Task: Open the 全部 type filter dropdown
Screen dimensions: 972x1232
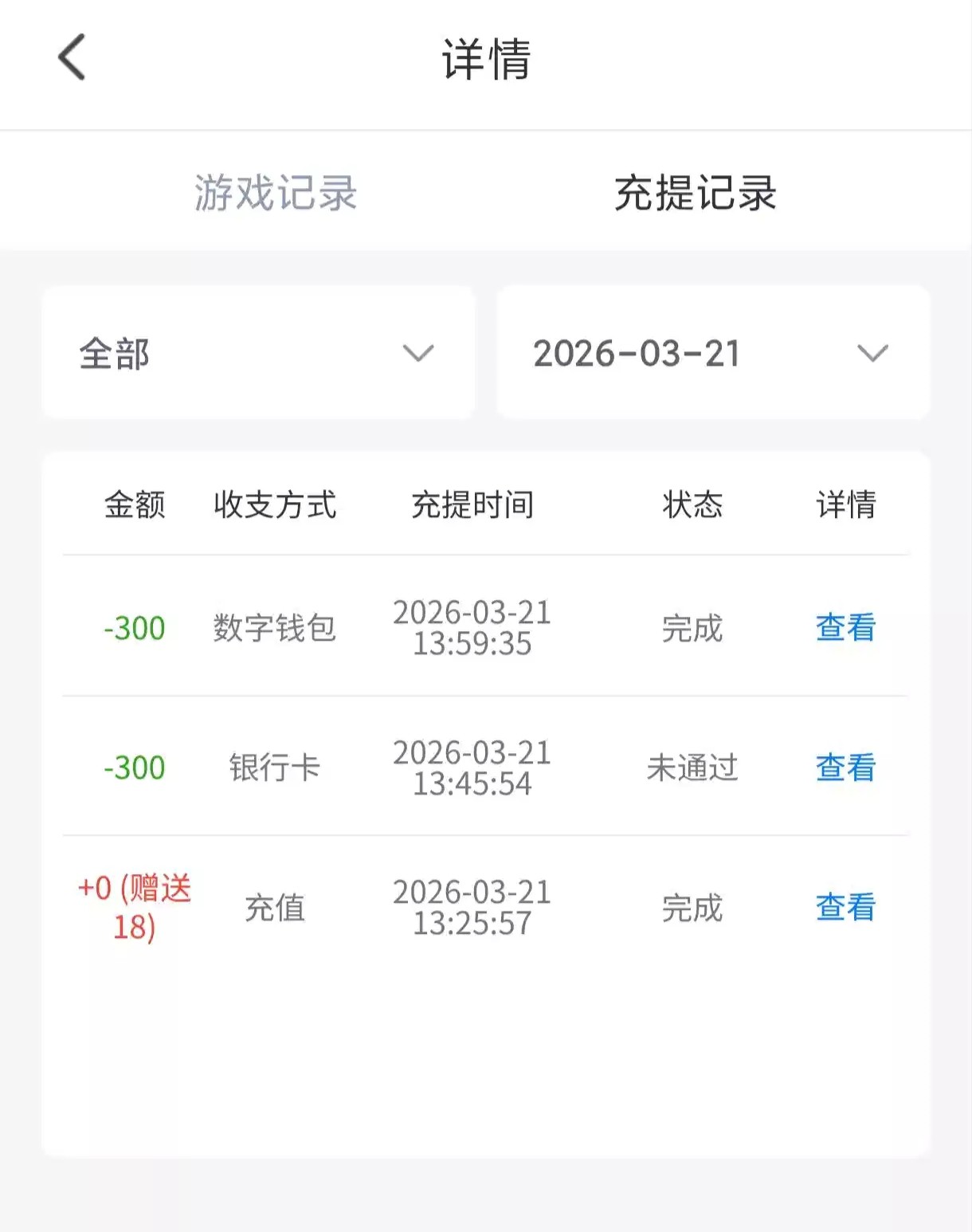Action: (258, 352)
